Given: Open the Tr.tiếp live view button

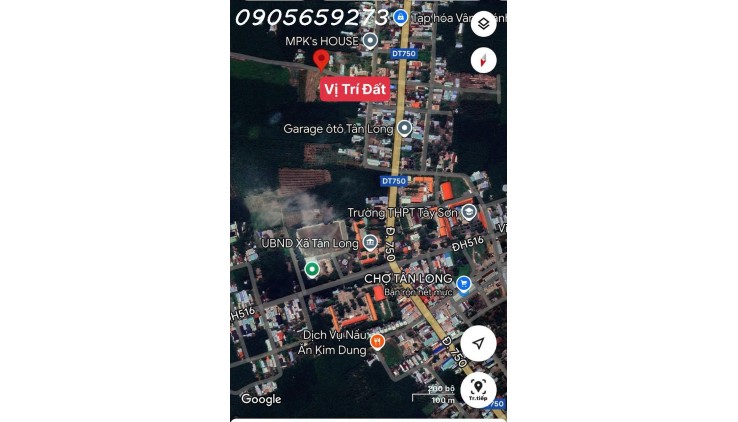Looking at the screenshot, I should 478,389.
